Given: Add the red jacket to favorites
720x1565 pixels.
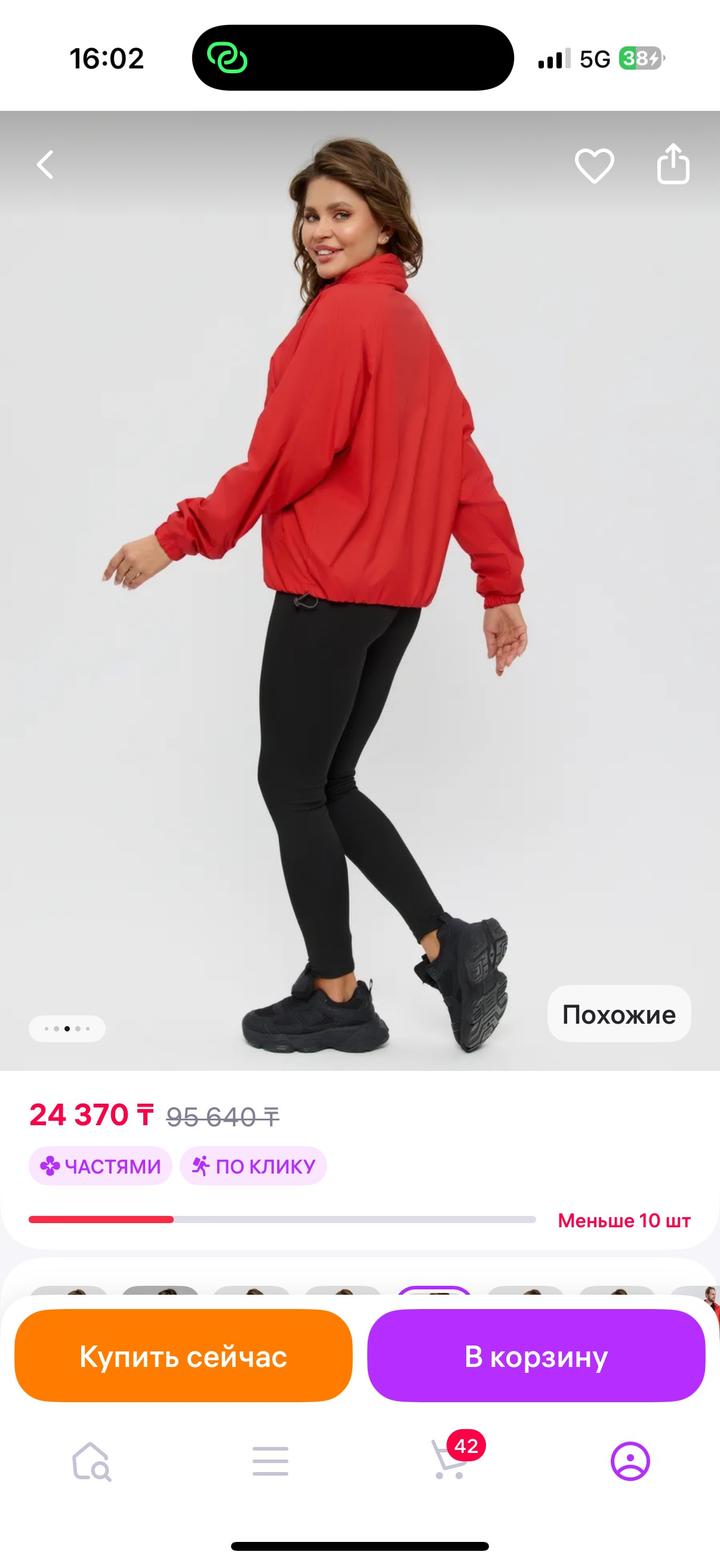Looking at the screenshot, I should pyautogui.click(x=594, y=165).
